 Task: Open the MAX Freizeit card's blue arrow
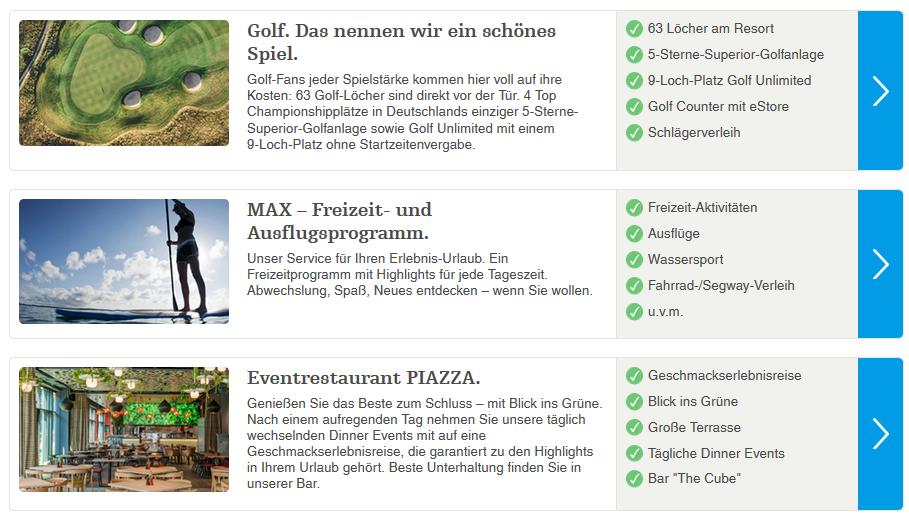[880, 264]
